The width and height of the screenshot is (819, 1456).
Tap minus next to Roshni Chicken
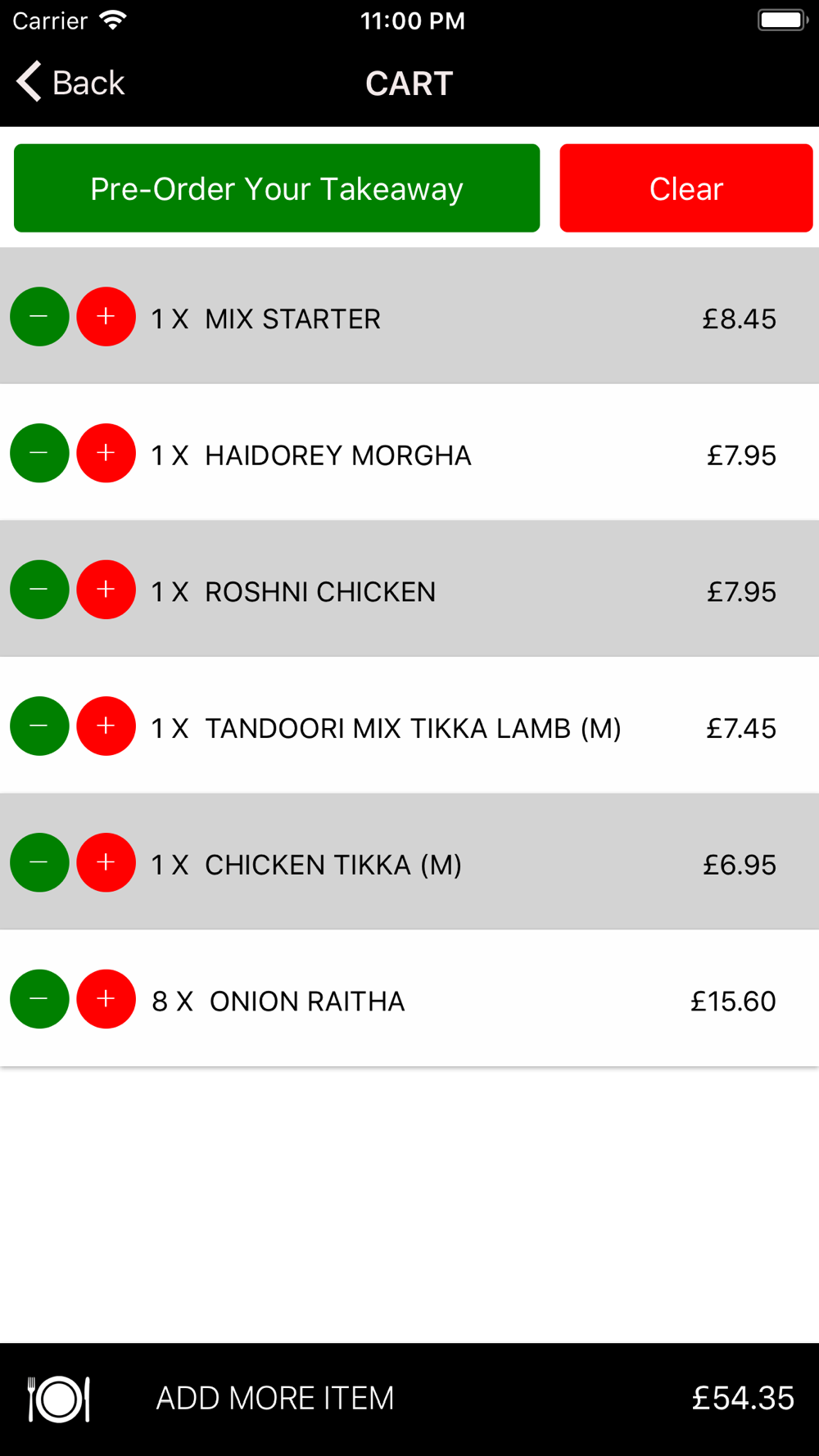[x=39, y=590]
